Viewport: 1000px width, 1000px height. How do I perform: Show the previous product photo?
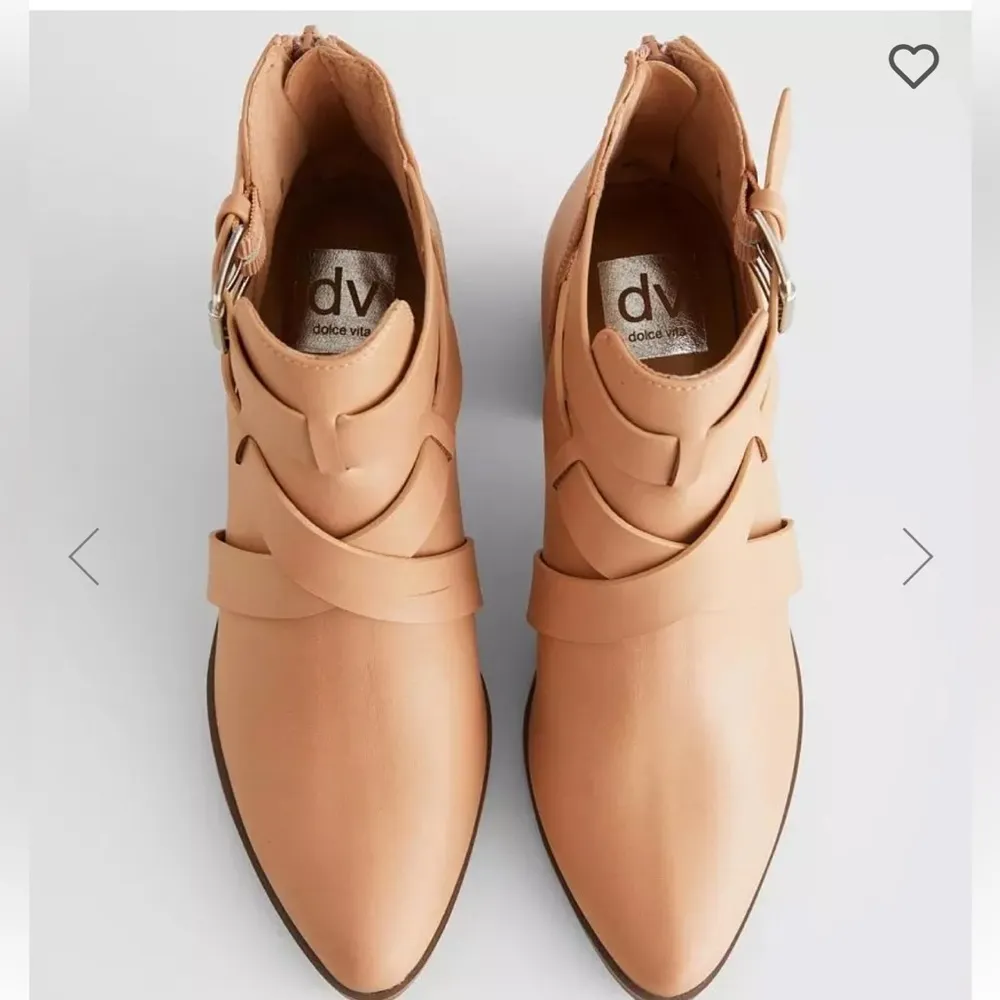[84, 556]
